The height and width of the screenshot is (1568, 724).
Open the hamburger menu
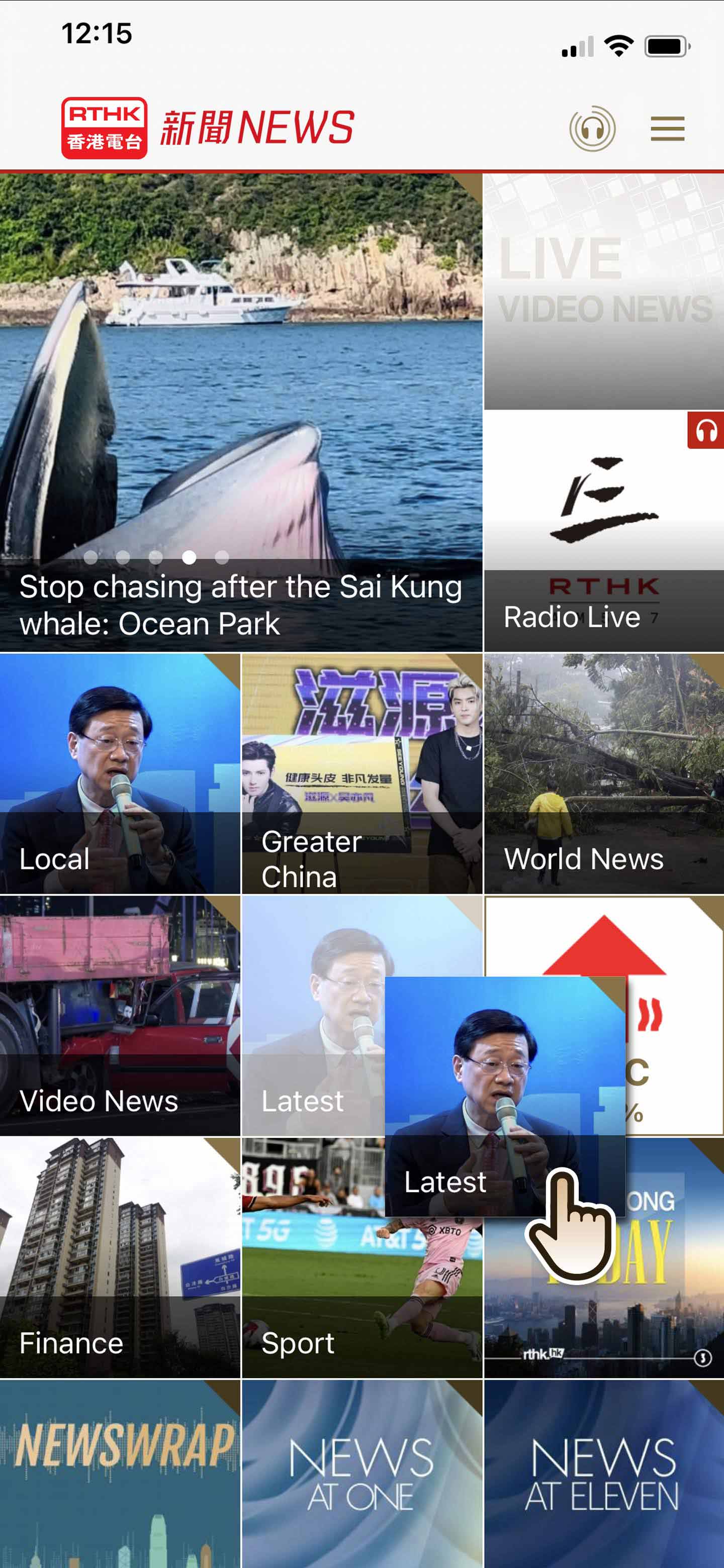click(667, 129)
